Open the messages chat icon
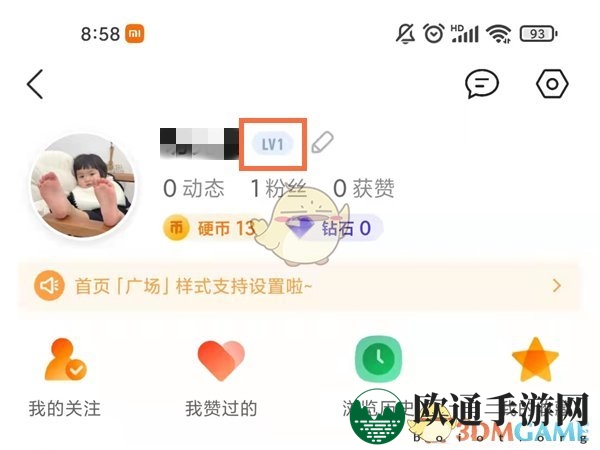The width and height of the screenshot is (600, 450). pos(483,84)
